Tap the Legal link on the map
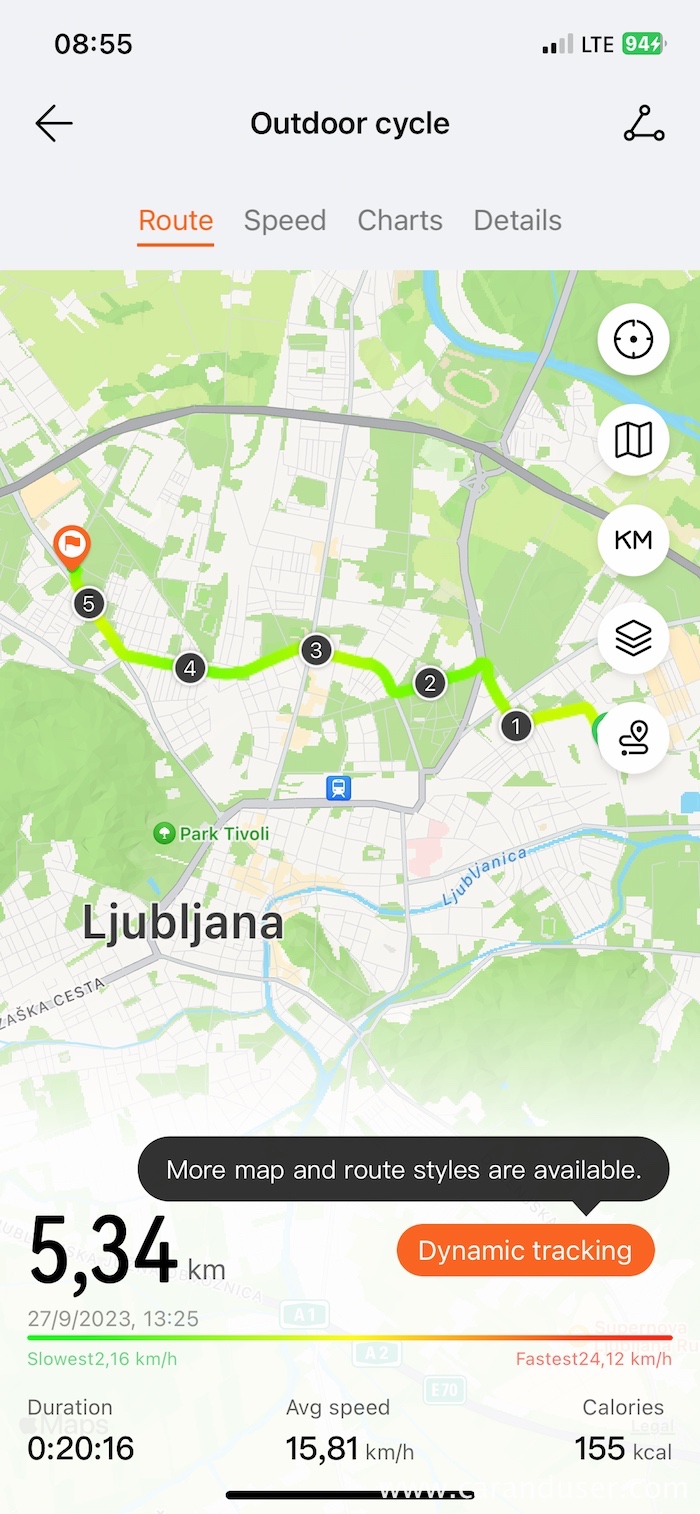The width and height of the screenshot is (700, 1514). [652, 1427]
